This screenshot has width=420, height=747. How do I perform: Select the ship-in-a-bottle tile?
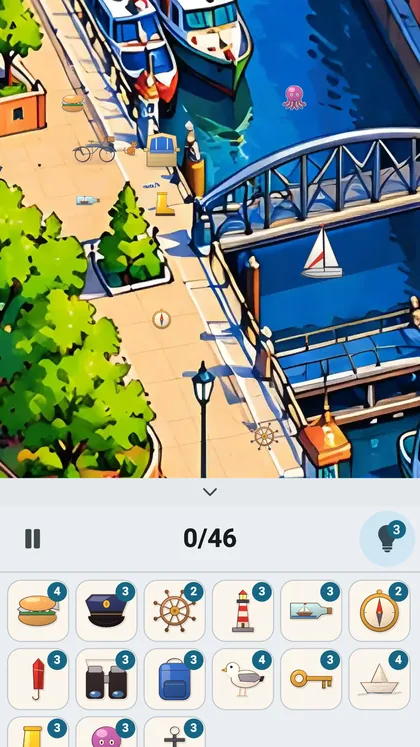point(311,611)
